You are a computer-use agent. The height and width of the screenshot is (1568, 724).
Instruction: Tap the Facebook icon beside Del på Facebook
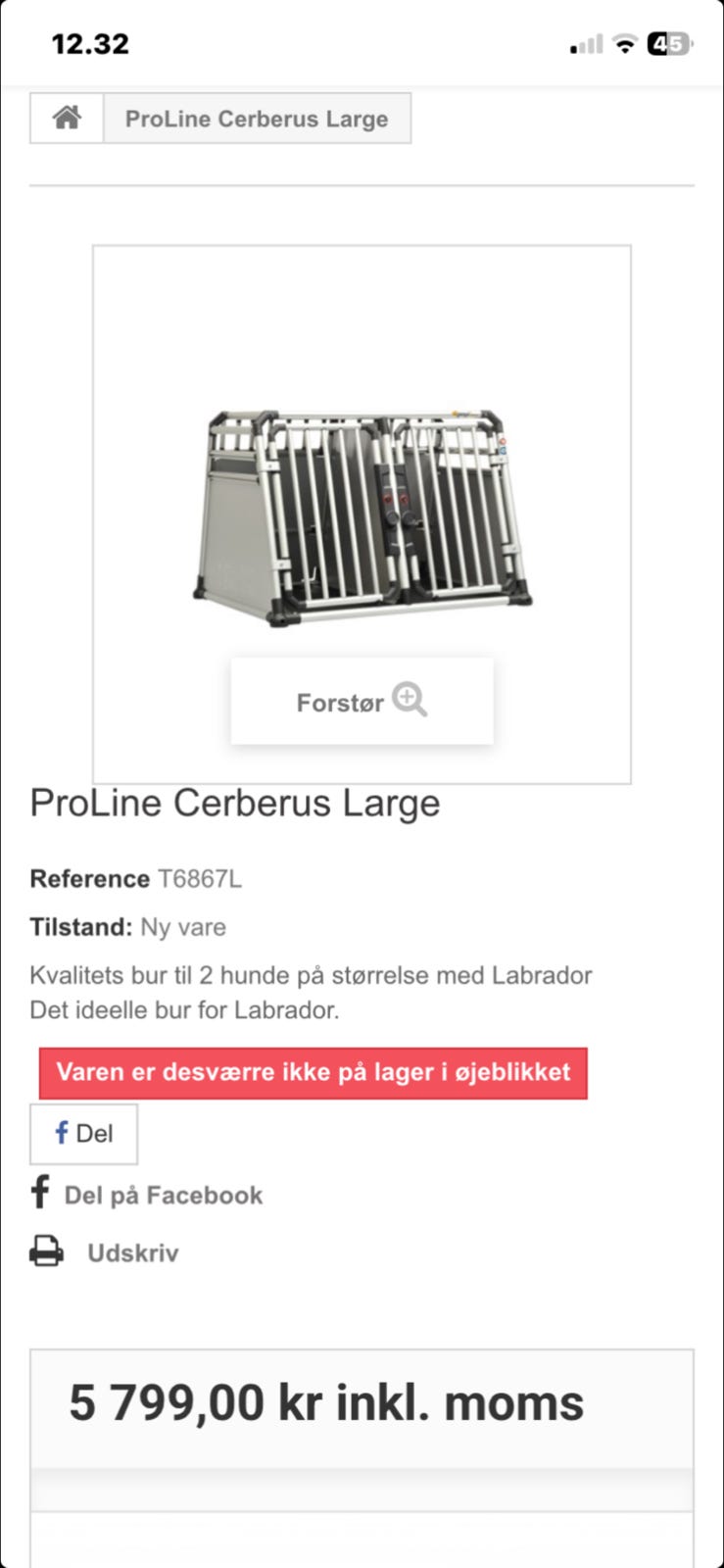point(40,1192)
